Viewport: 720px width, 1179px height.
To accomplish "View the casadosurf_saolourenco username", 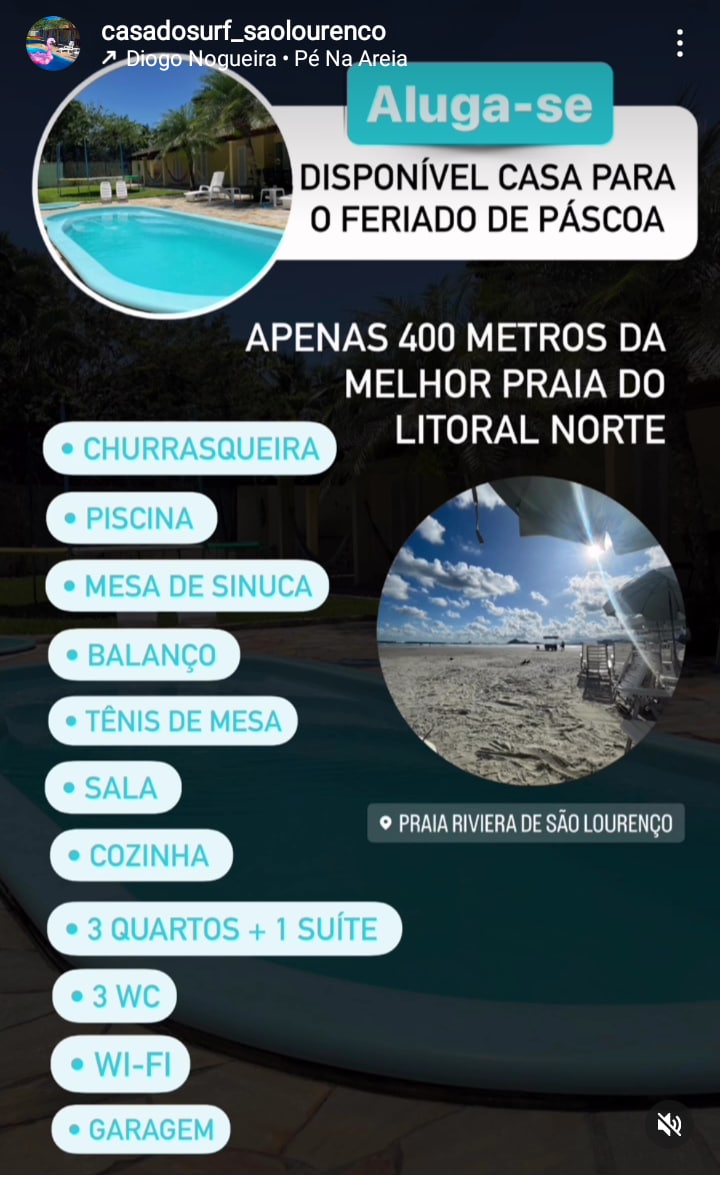I will (x=243, y=31).
